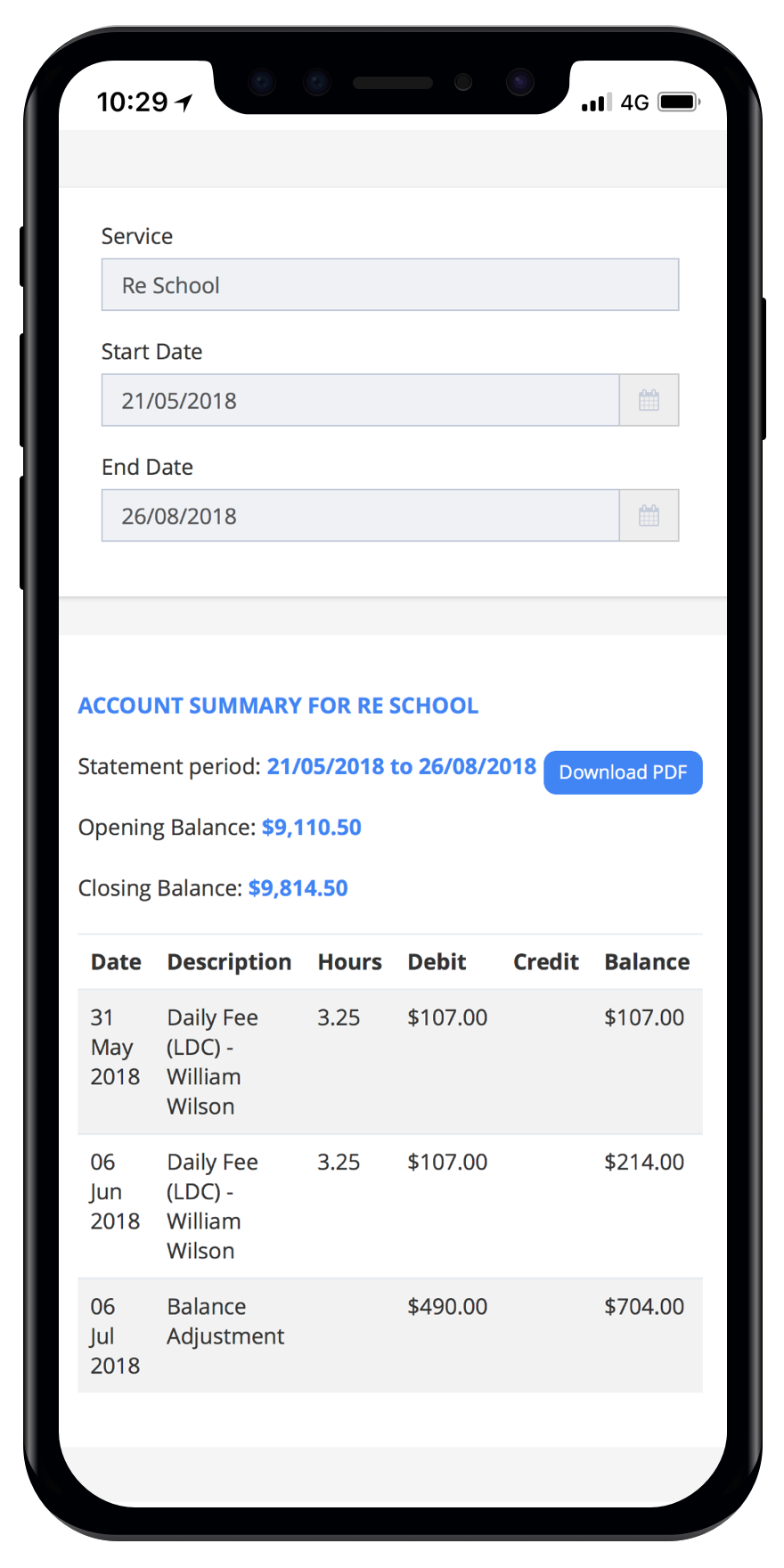Viewport: 784px width, 1568px height.
Task: Tap the End Date input field
Action: tap(360, 516)
